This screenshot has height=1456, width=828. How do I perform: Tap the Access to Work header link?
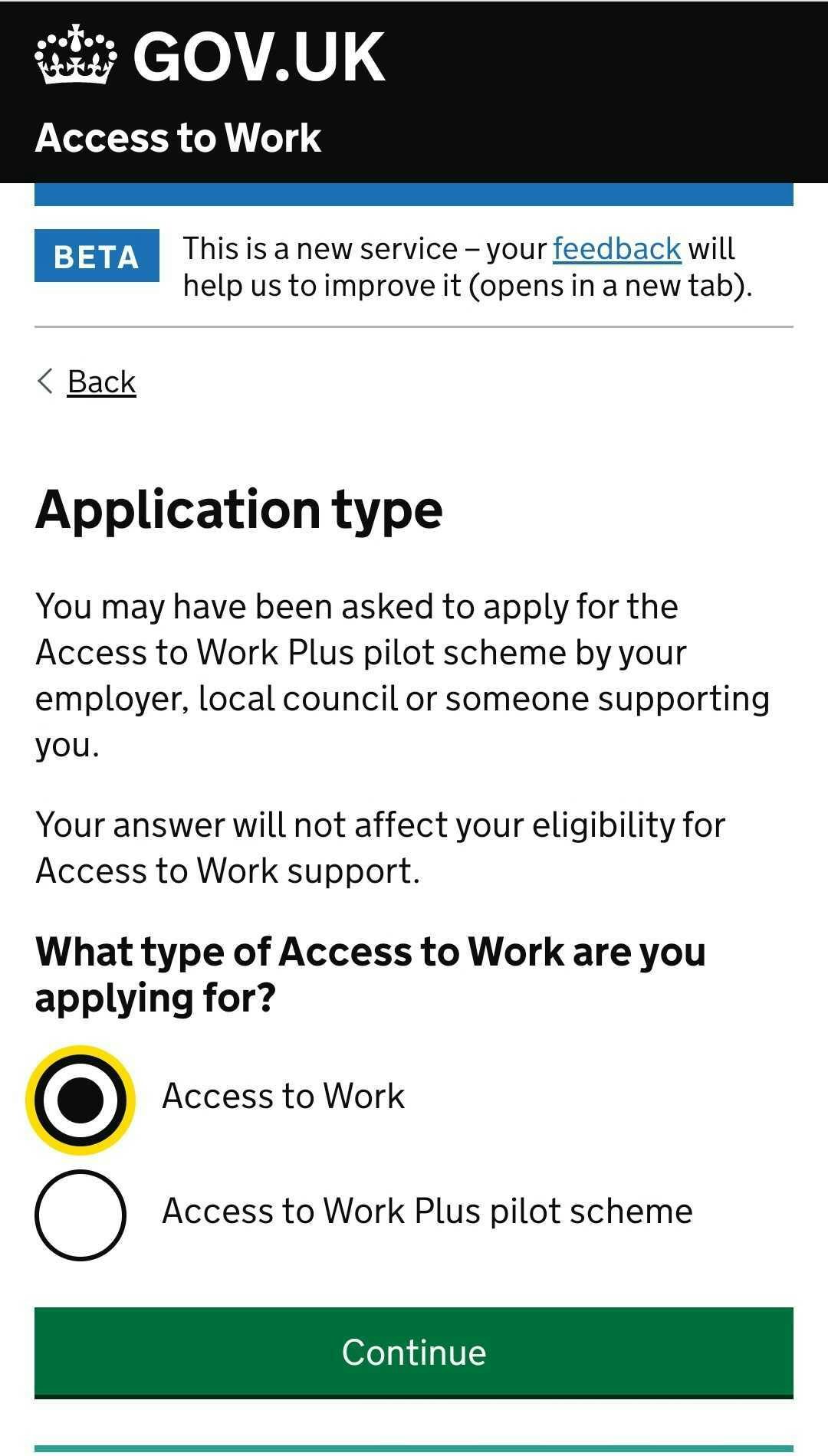(178, 138)
